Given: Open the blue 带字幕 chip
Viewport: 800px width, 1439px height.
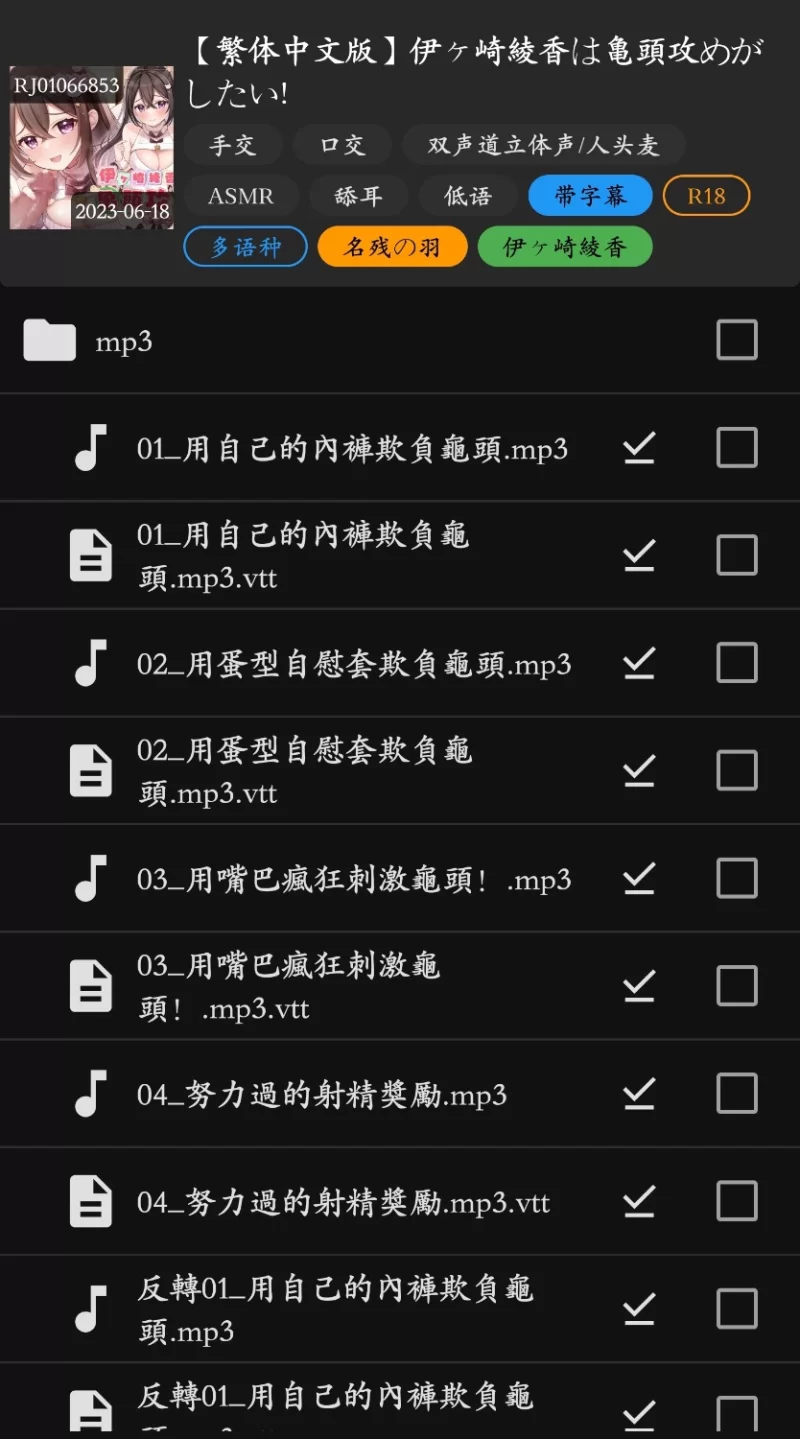Looking at the screenshot, I should [x=590, y=196].
